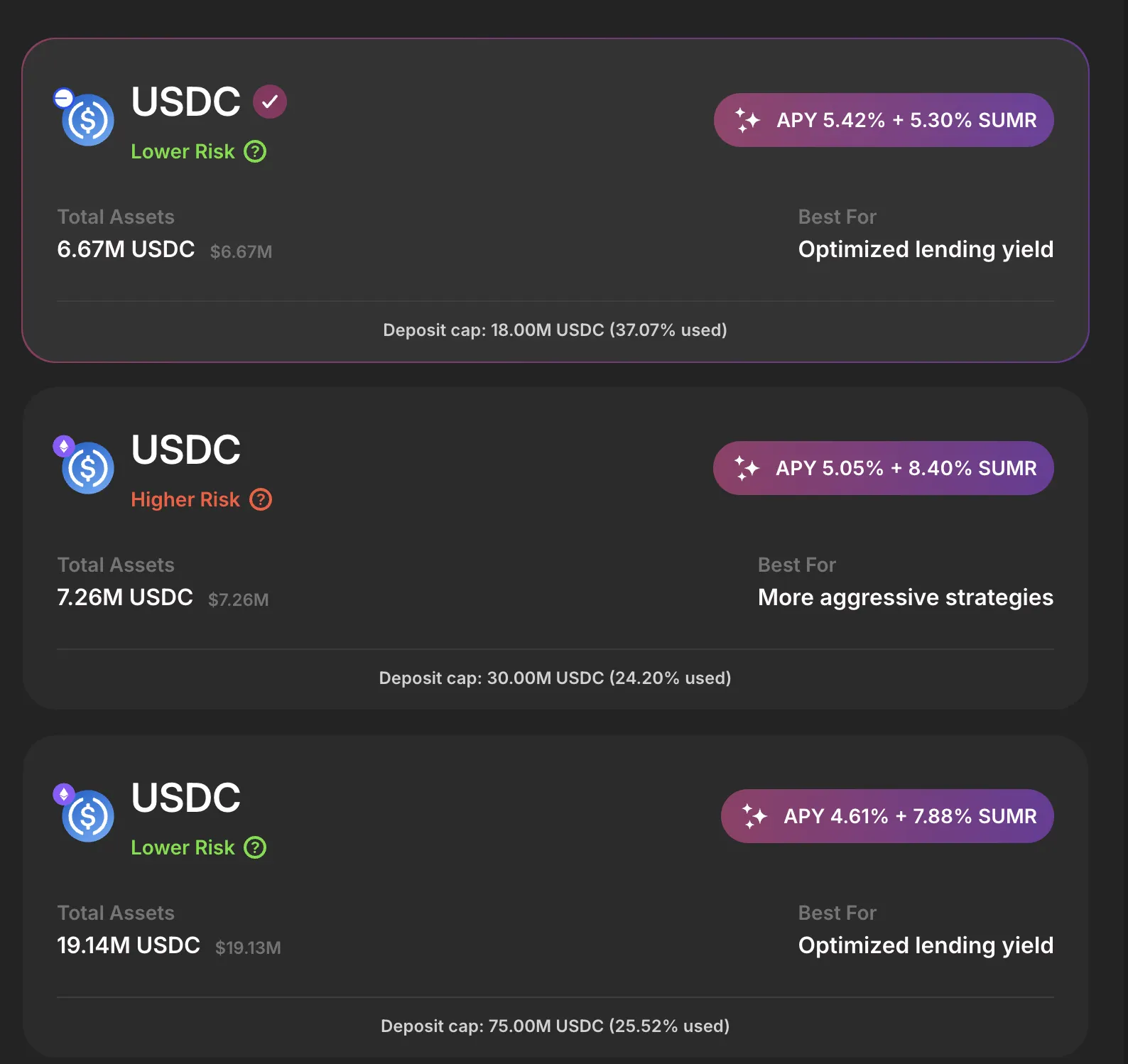Tap the APY 5.42% + 5.30% SUMR badge
The height and width of the screenshot is (1064, 1128).
coord(884,120)
